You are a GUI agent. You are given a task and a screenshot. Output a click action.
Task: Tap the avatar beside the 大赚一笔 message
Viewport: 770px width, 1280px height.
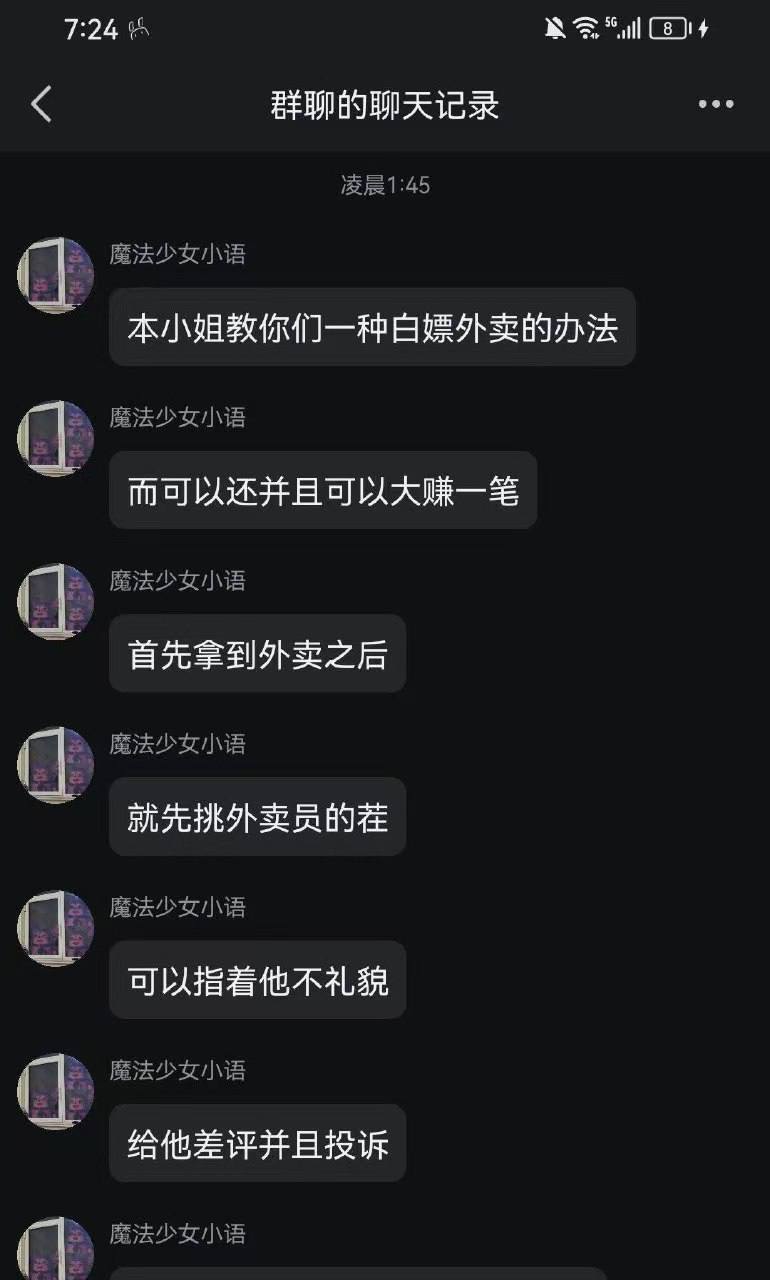click(56, 438)
